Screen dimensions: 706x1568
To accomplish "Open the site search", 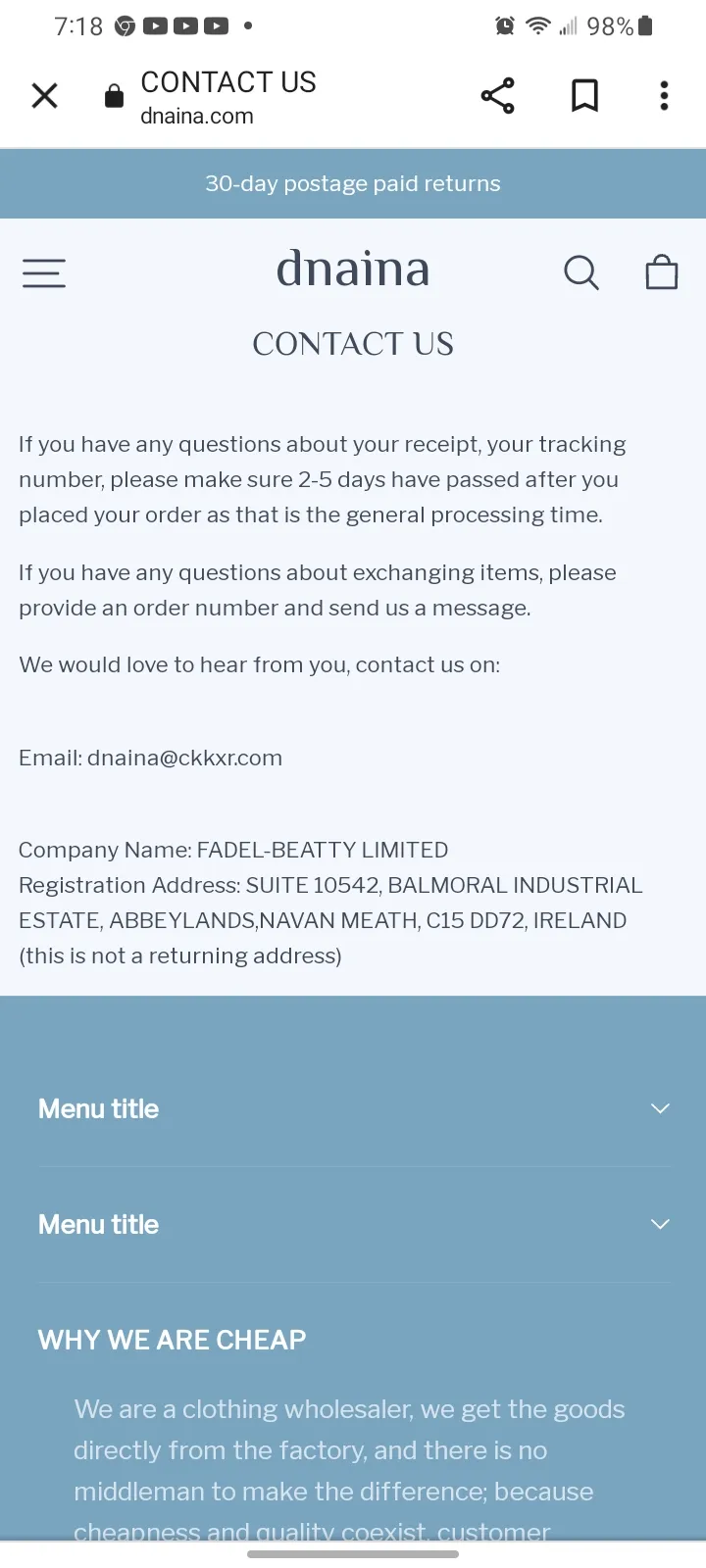I will (x=581, y=272).
